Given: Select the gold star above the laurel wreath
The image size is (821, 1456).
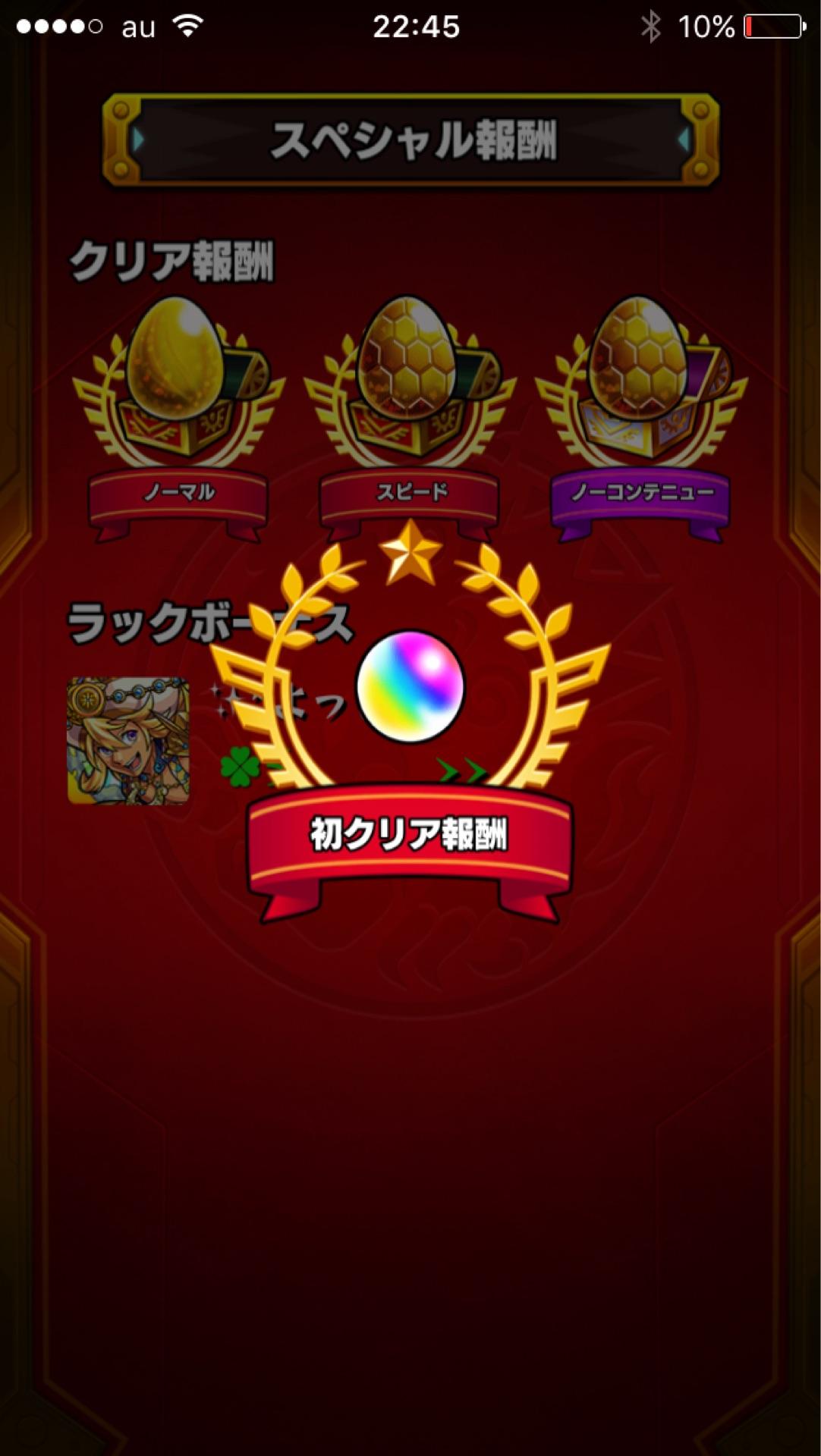Looking at the screenshot, I should coord(410,554).
